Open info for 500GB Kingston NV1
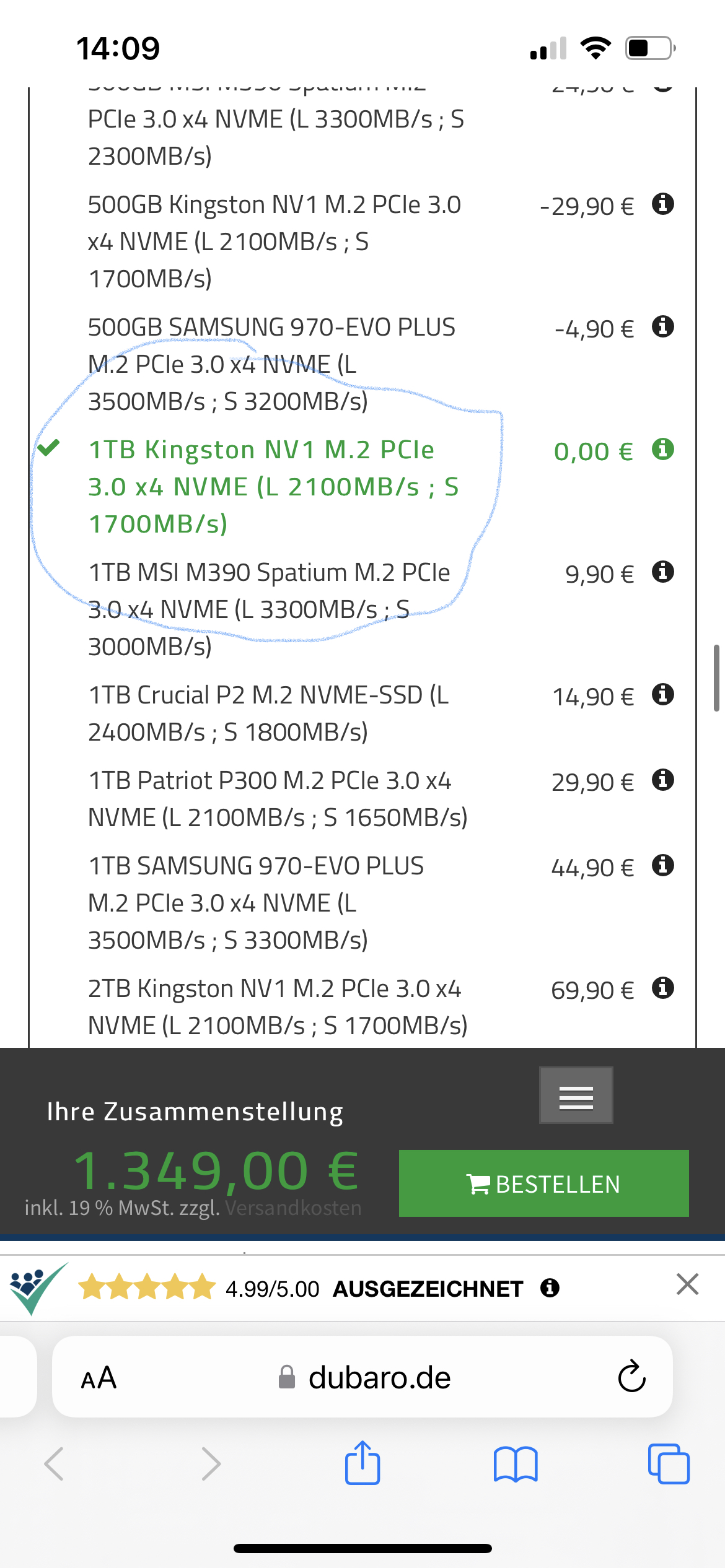725x1568 pixels. point(662,204)
